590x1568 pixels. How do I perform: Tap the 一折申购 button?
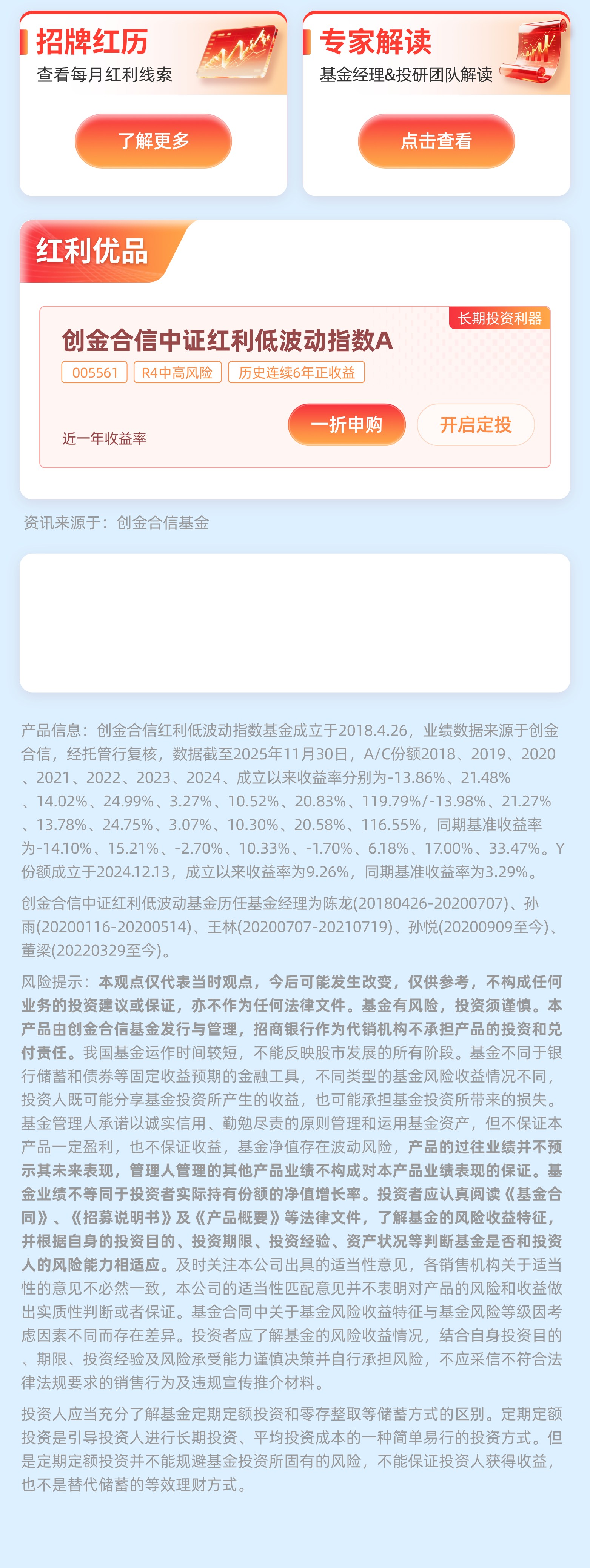point(347,424)
